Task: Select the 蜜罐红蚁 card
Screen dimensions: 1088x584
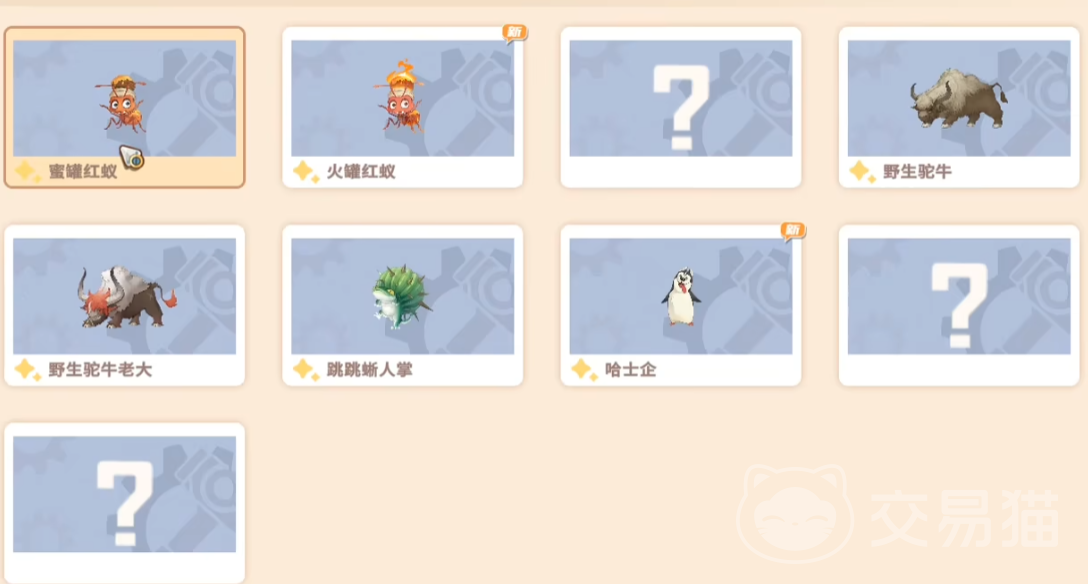Action: (124, 107)
